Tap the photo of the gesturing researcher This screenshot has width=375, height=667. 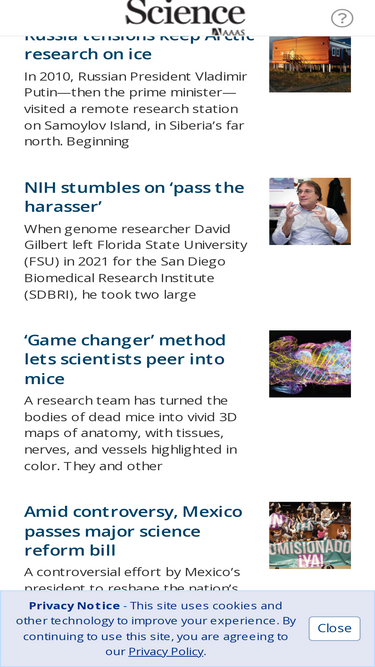pos(310,211)
